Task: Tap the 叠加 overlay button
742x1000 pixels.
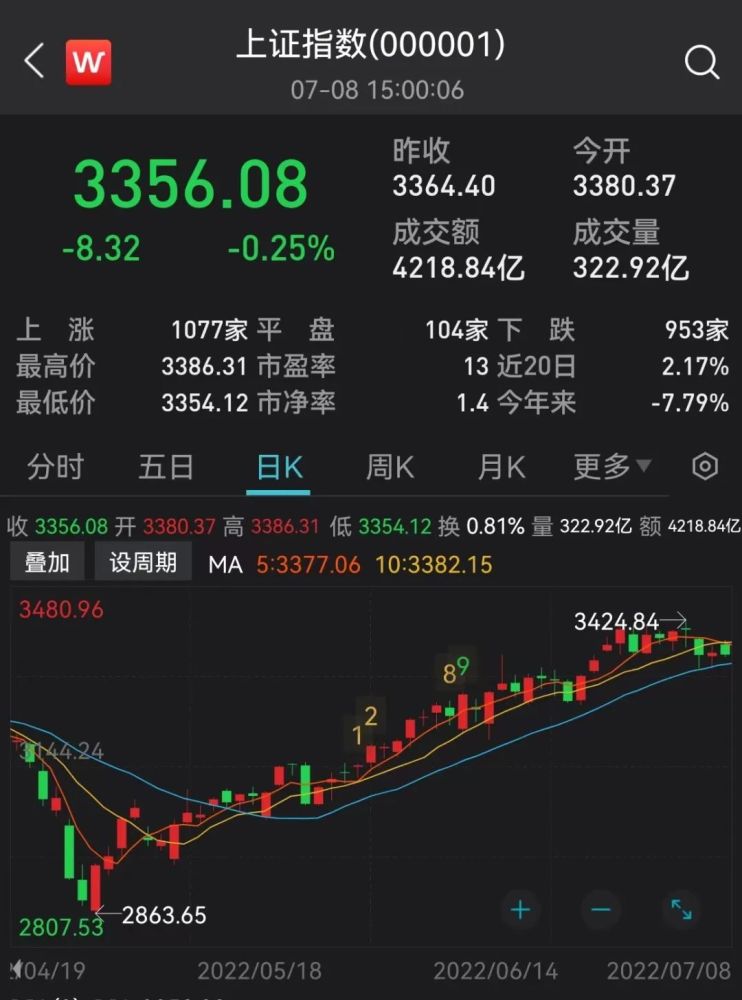Action: tap(47, 563)
